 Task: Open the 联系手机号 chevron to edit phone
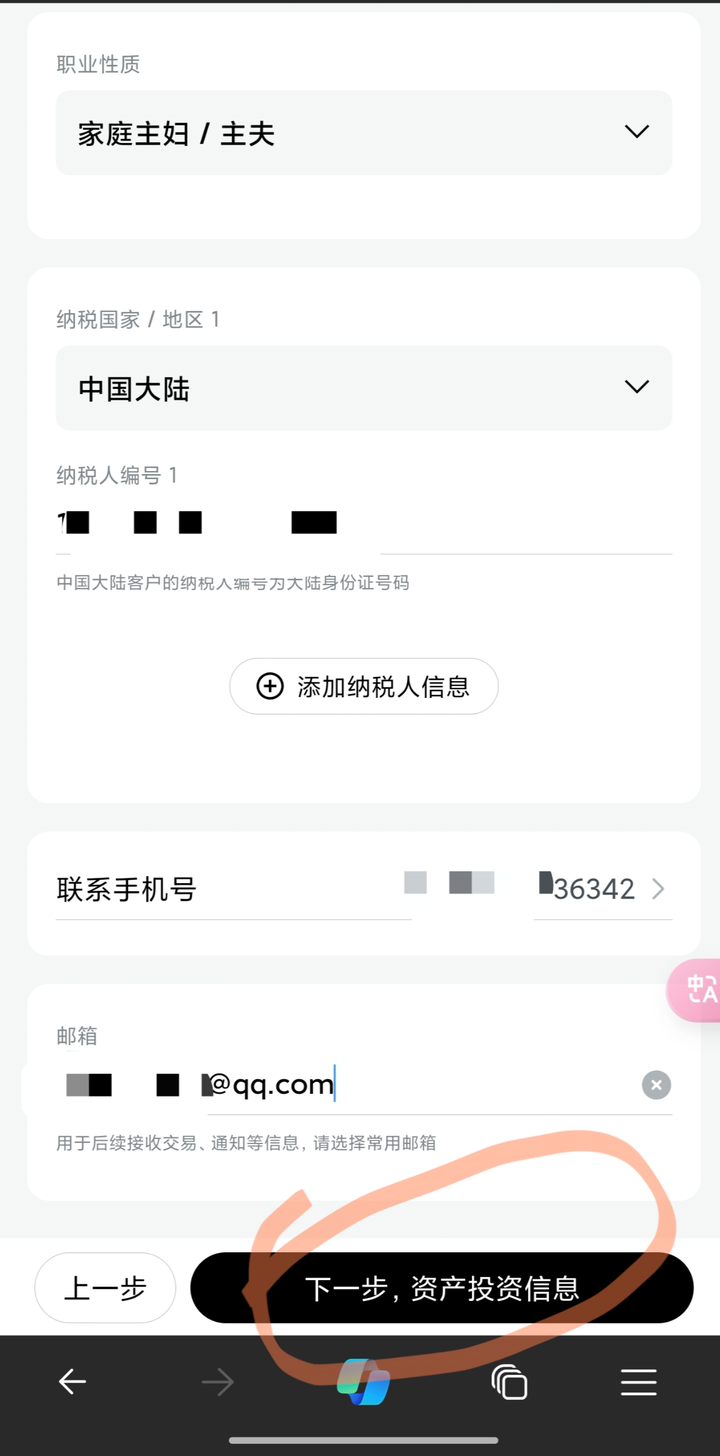[x=658, y=889]
